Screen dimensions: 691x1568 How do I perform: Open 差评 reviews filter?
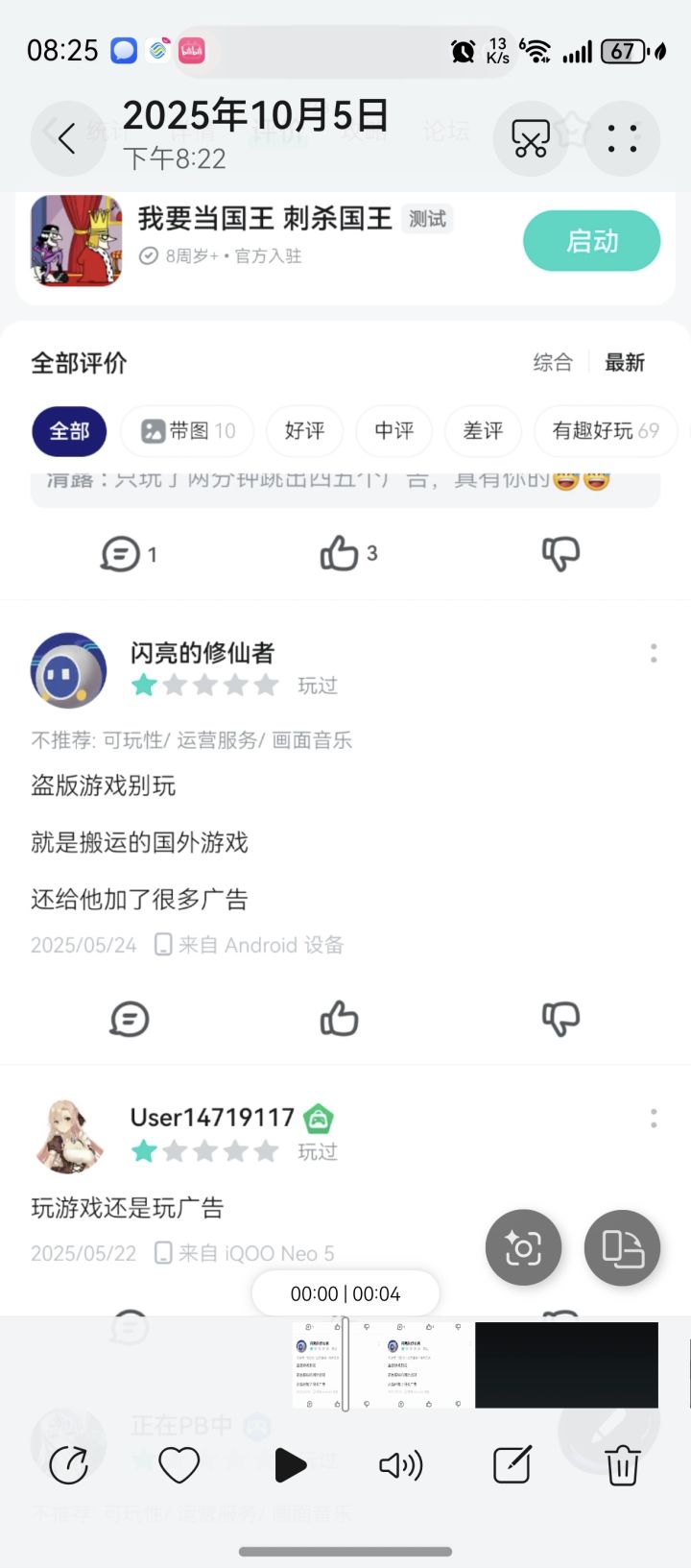point(484,432)
